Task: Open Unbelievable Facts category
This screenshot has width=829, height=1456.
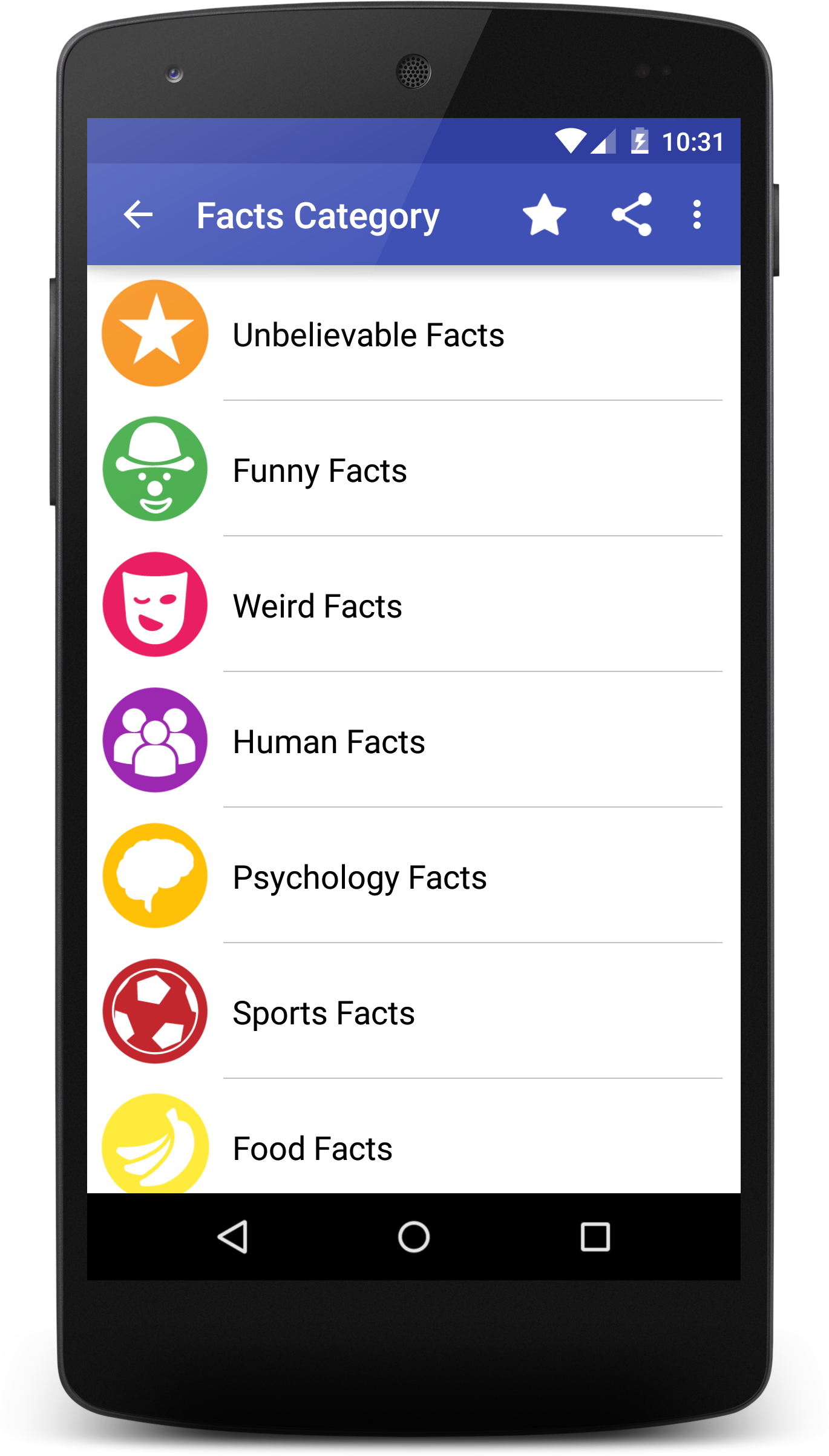Action: pos(414,334)
